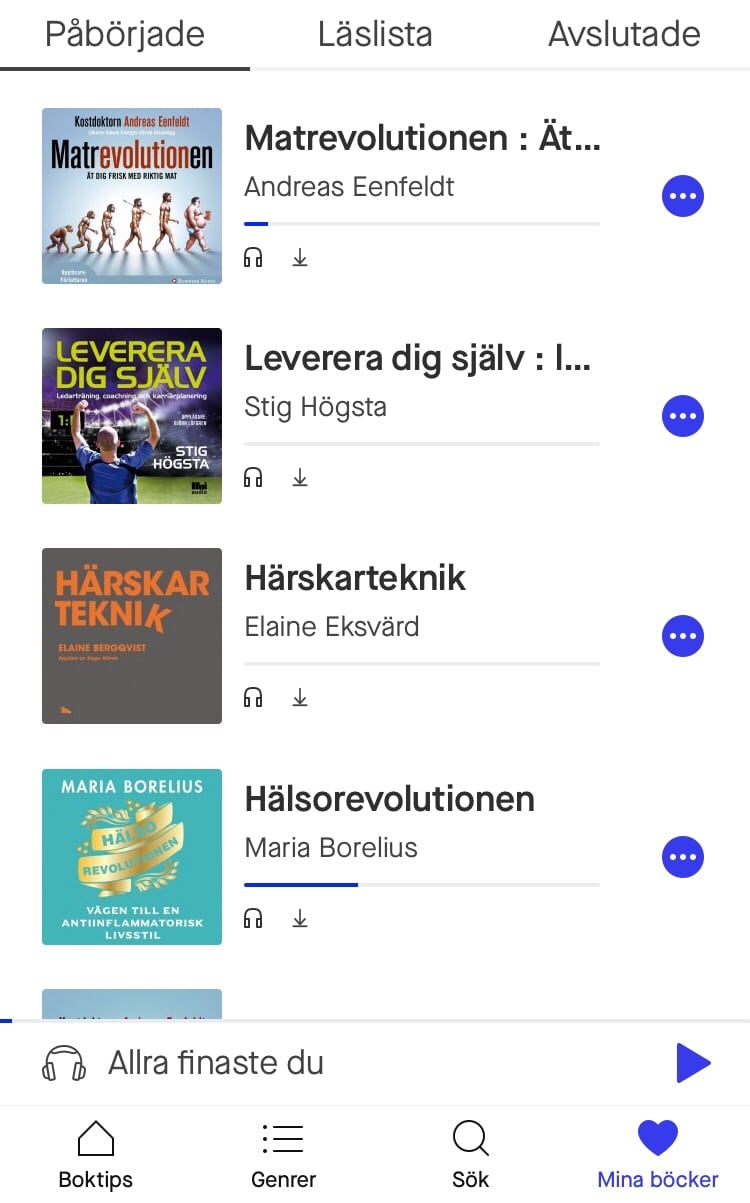Screen dimensions: 750x1203
Task: Open the Matrevolutionen book cover
Action: tap(132, 196)
